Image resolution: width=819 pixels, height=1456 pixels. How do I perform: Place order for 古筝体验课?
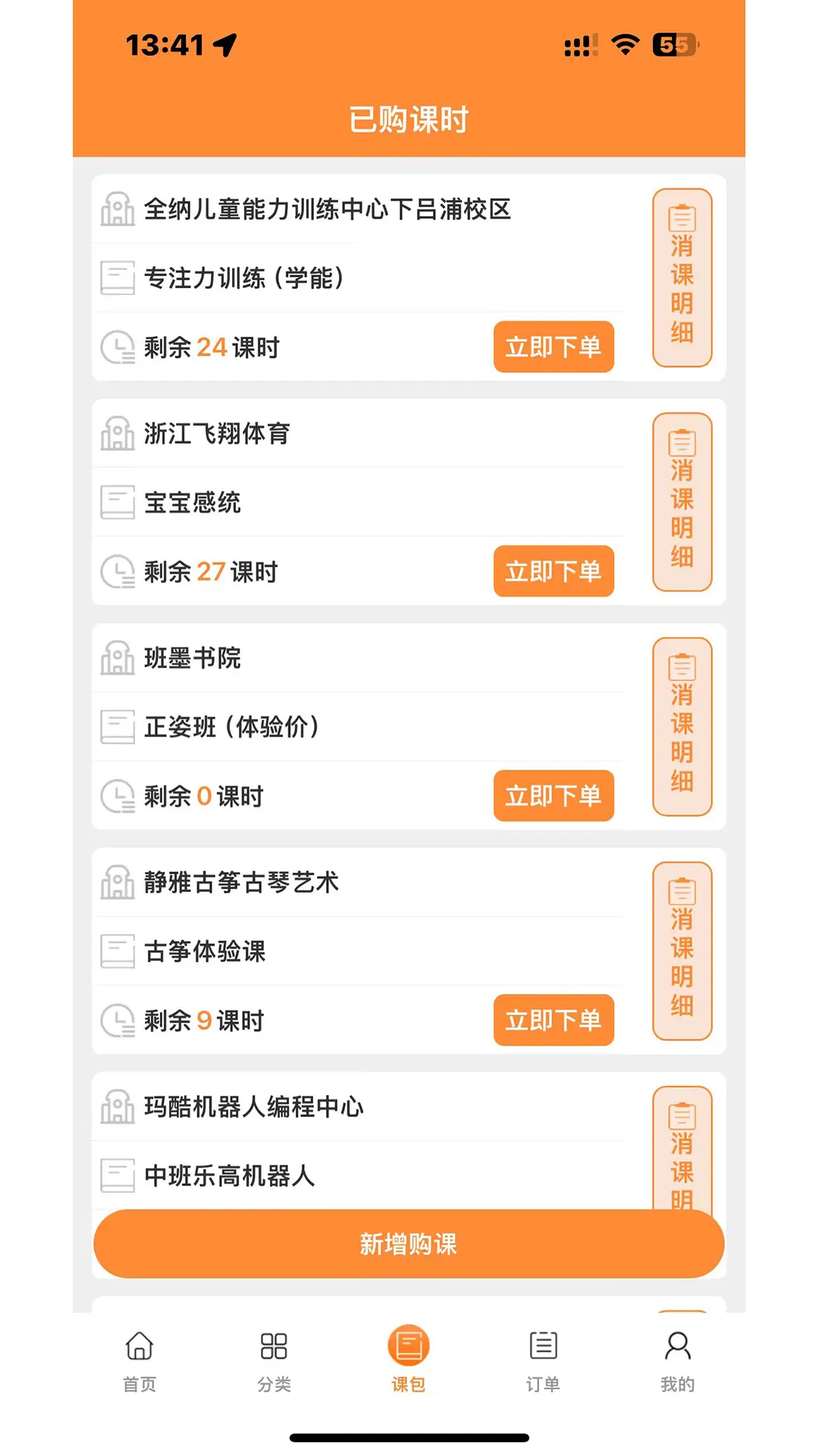tap(554, 1020)
